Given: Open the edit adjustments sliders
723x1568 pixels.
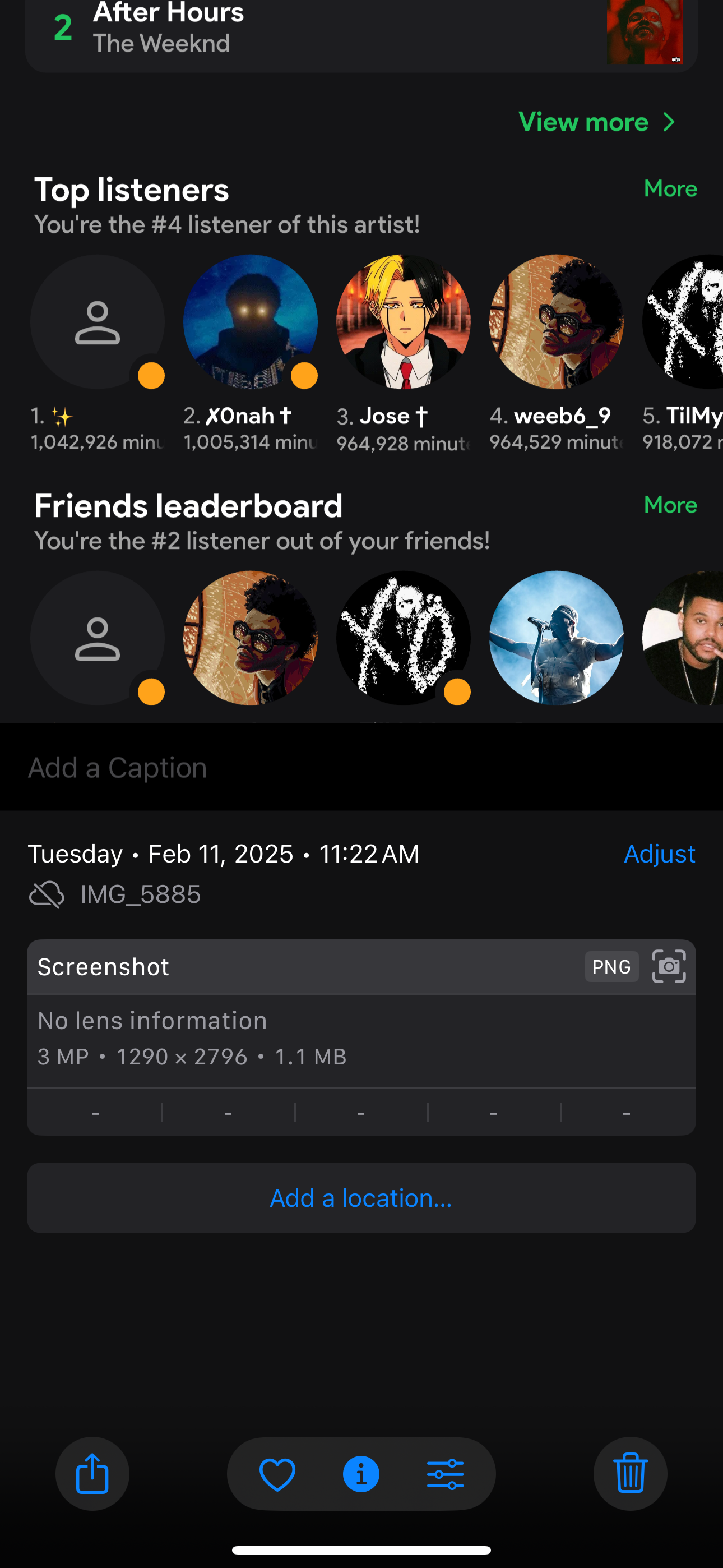Looking at the screenshot, I should tap(446, 1474).
